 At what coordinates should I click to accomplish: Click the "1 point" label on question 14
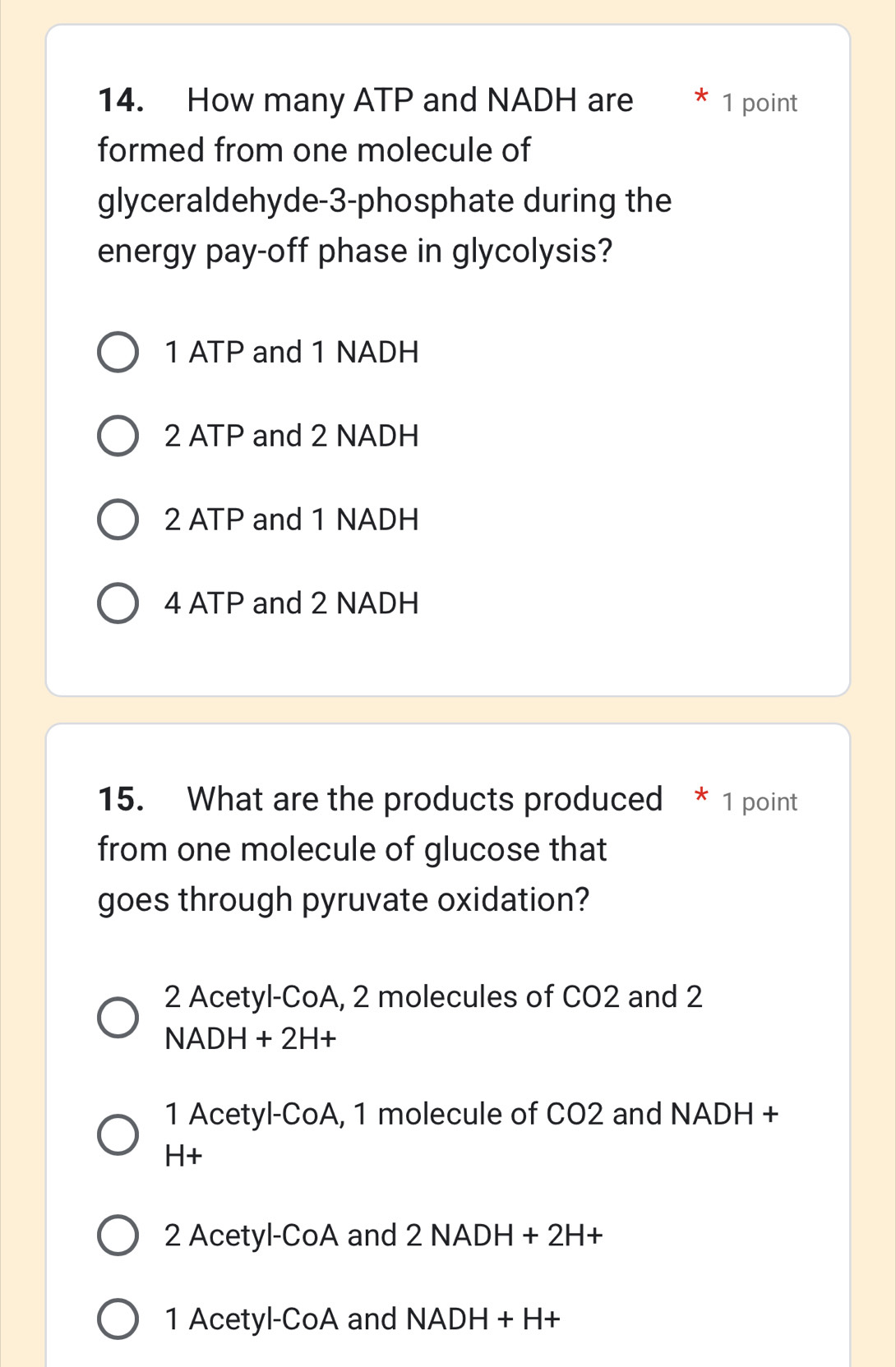click(x=759, y=103)
